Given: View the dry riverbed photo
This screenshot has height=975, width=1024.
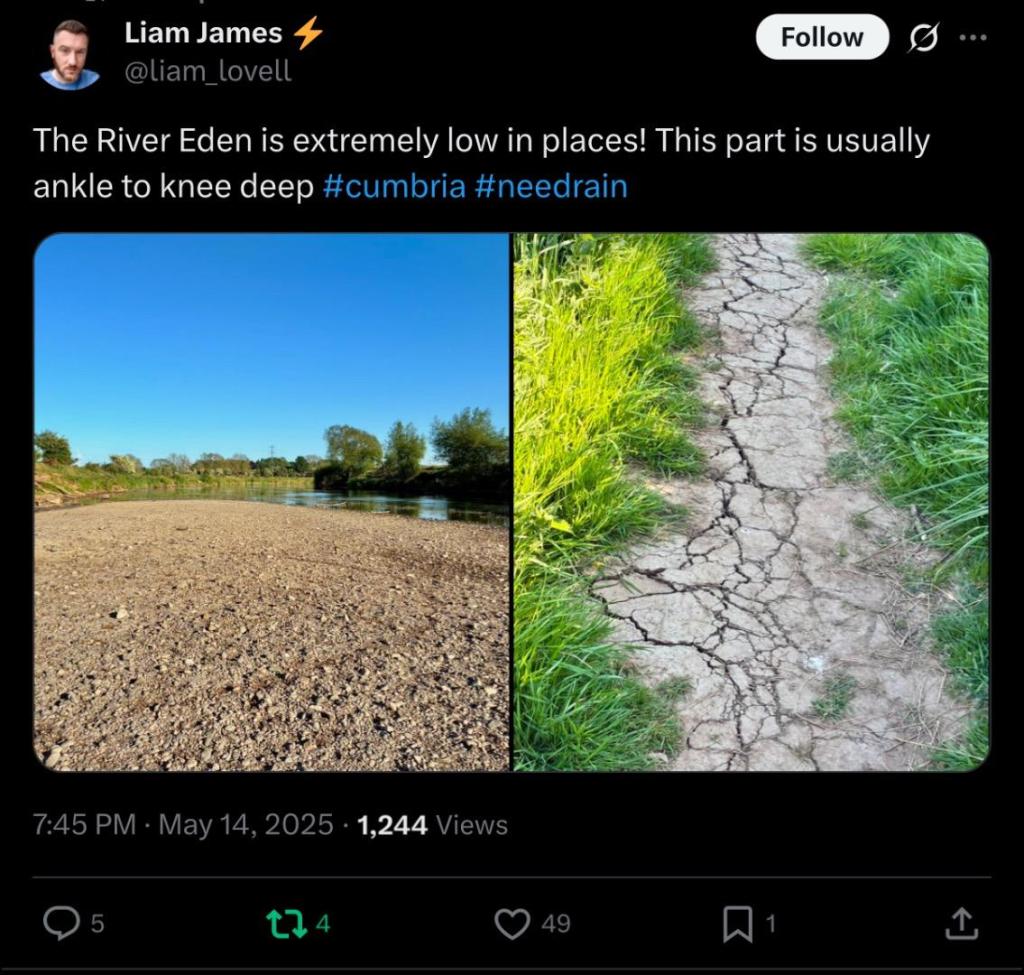Looking at the screenshot, I should (272, 502).
